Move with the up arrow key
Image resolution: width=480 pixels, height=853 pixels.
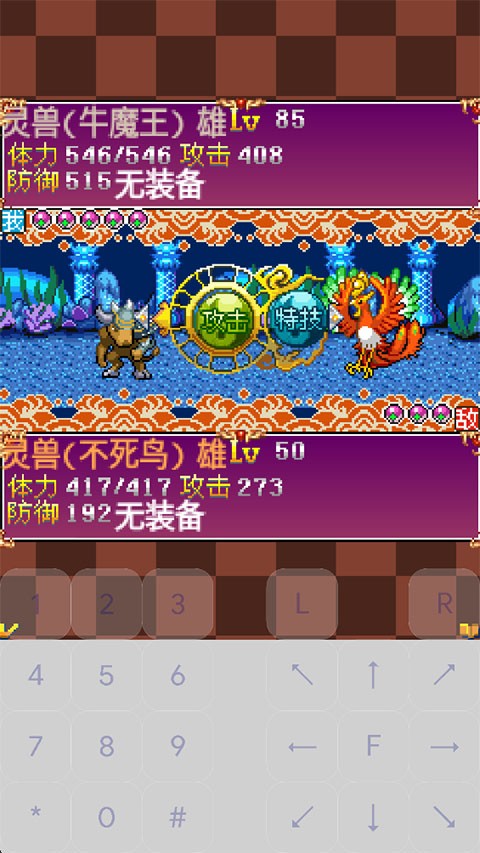[x=373, y=675]
